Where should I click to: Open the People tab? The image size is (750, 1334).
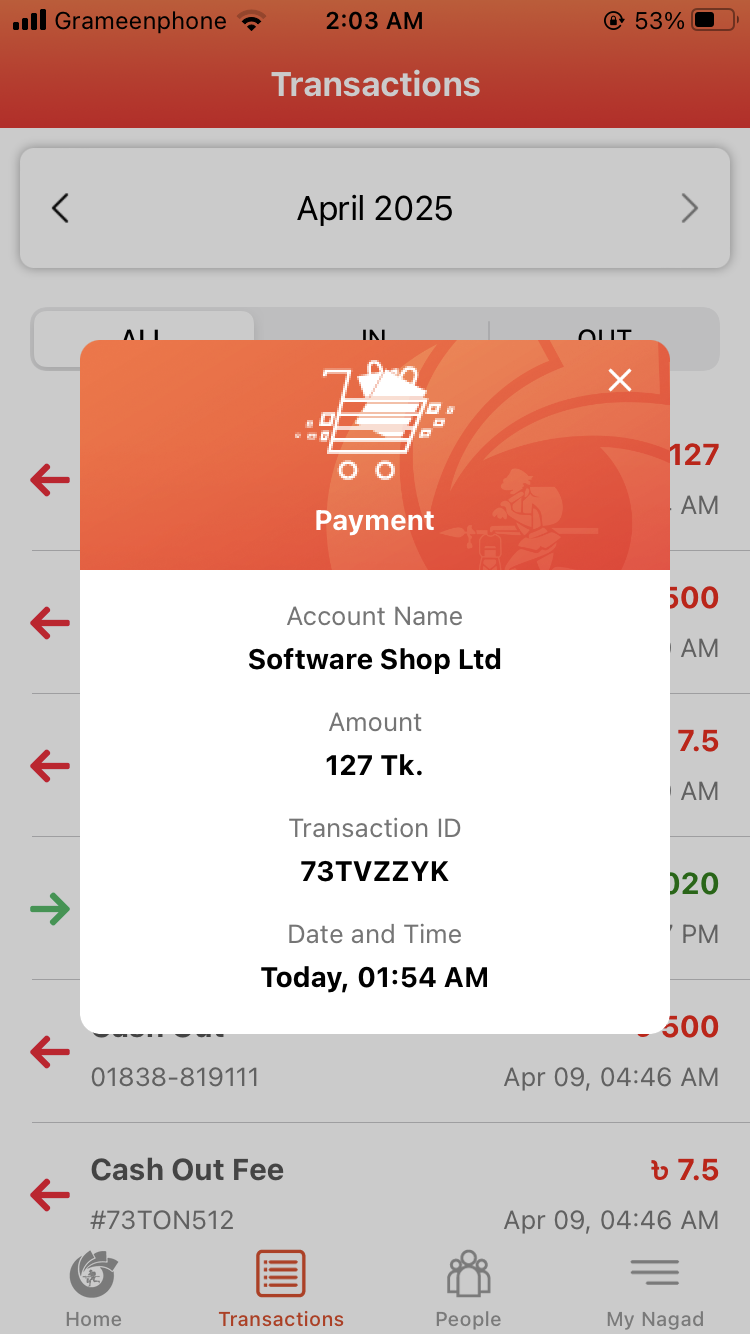(468, 1289)
